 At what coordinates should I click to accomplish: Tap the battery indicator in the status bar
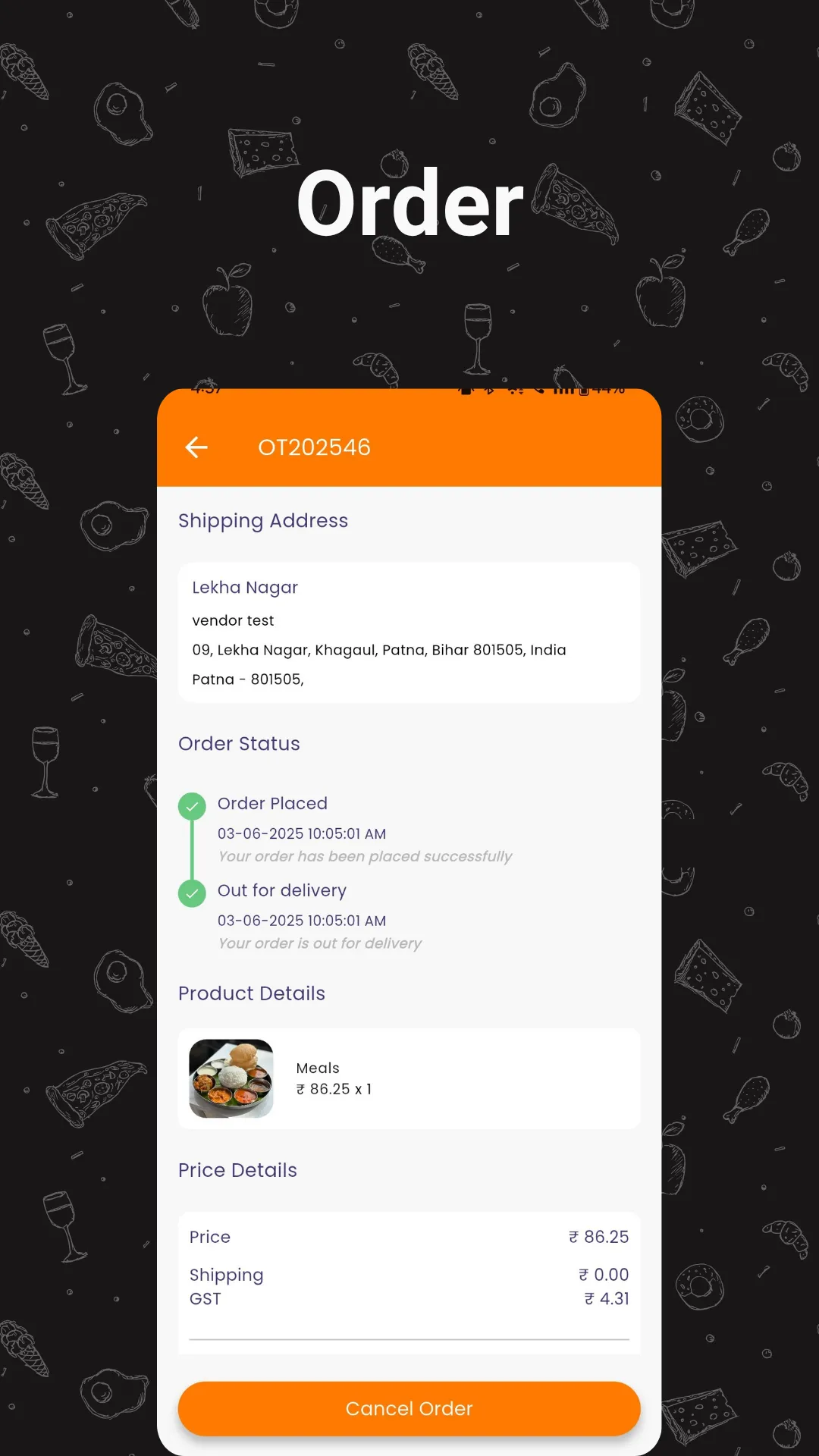tap(584, 390)
